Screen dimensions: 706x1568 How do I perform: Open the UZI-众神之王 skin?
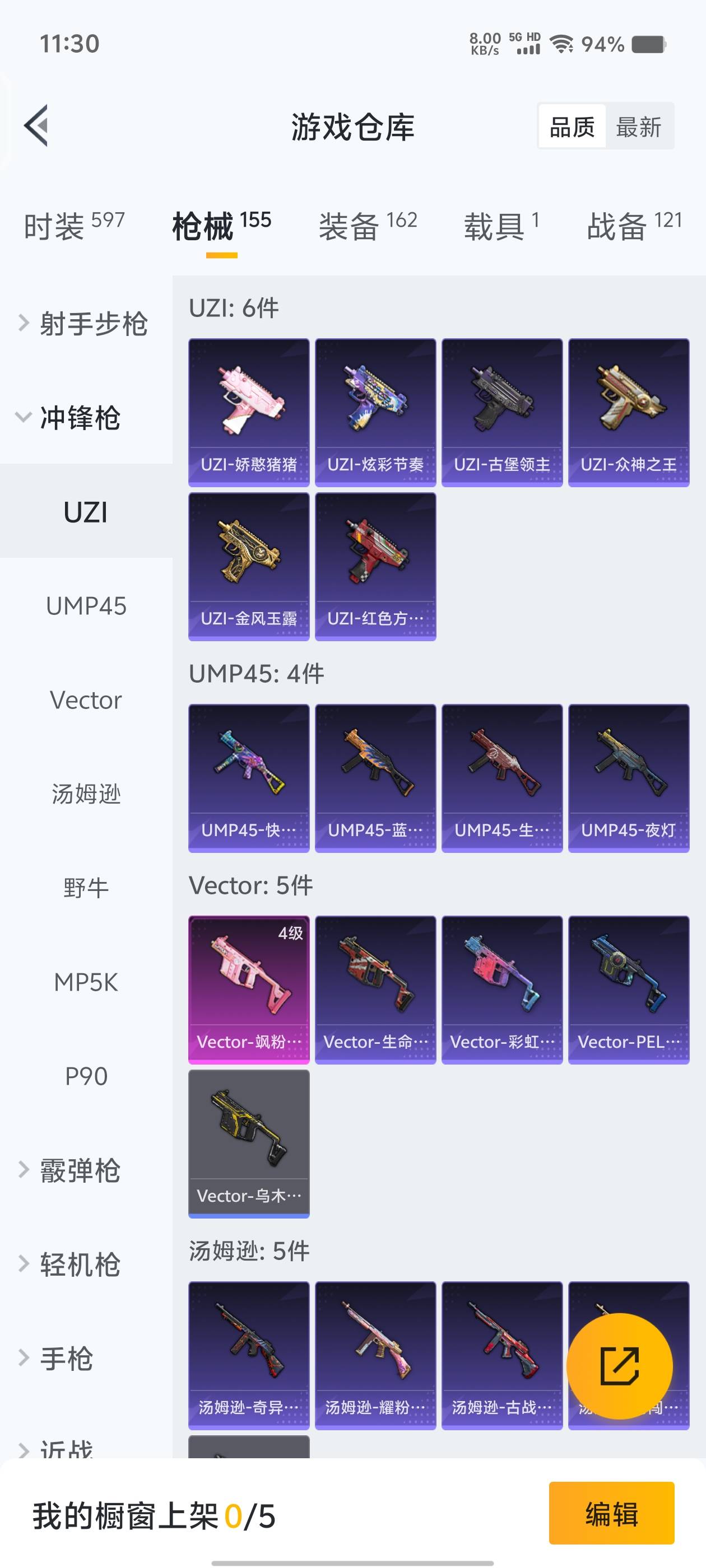tap(628, 412)
